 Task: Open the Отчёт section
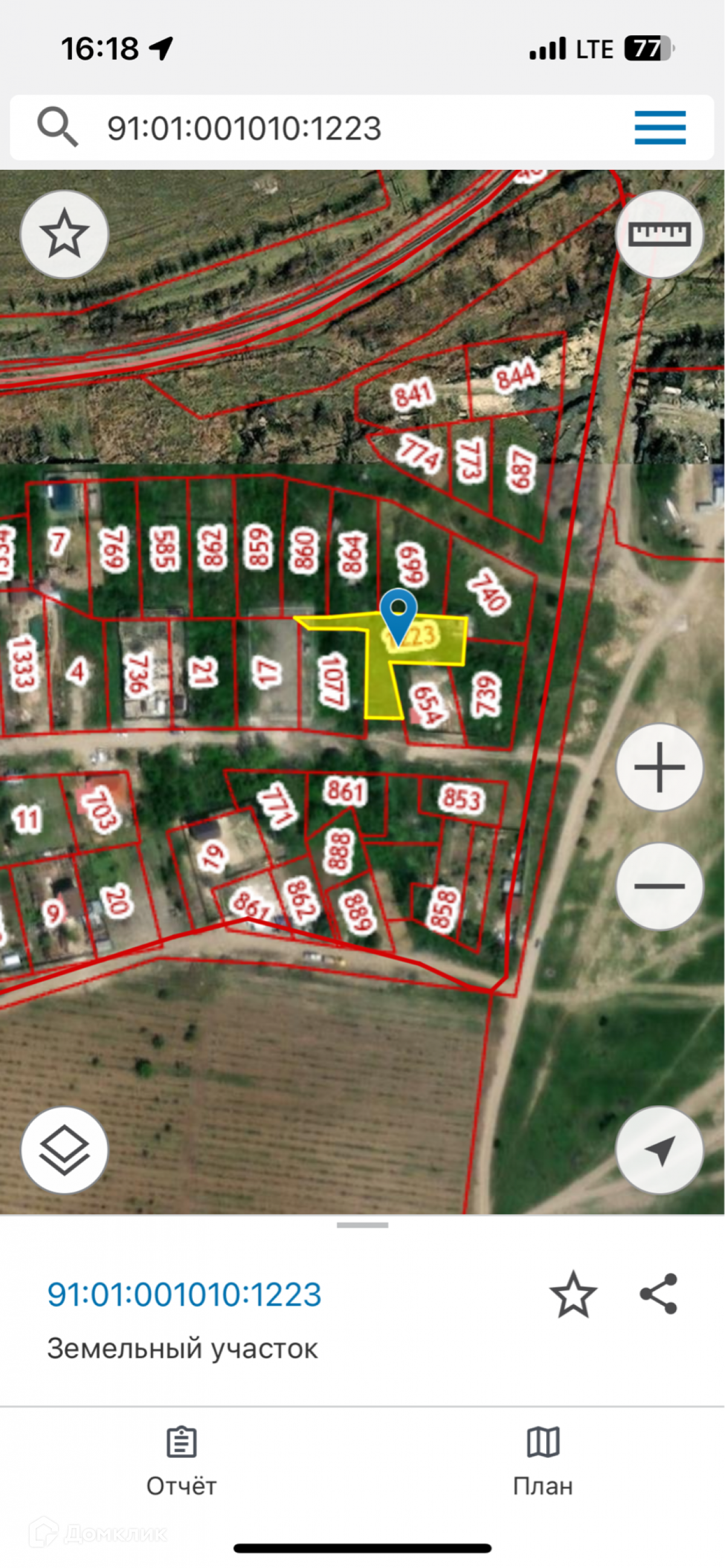(x=181, y=1461)
